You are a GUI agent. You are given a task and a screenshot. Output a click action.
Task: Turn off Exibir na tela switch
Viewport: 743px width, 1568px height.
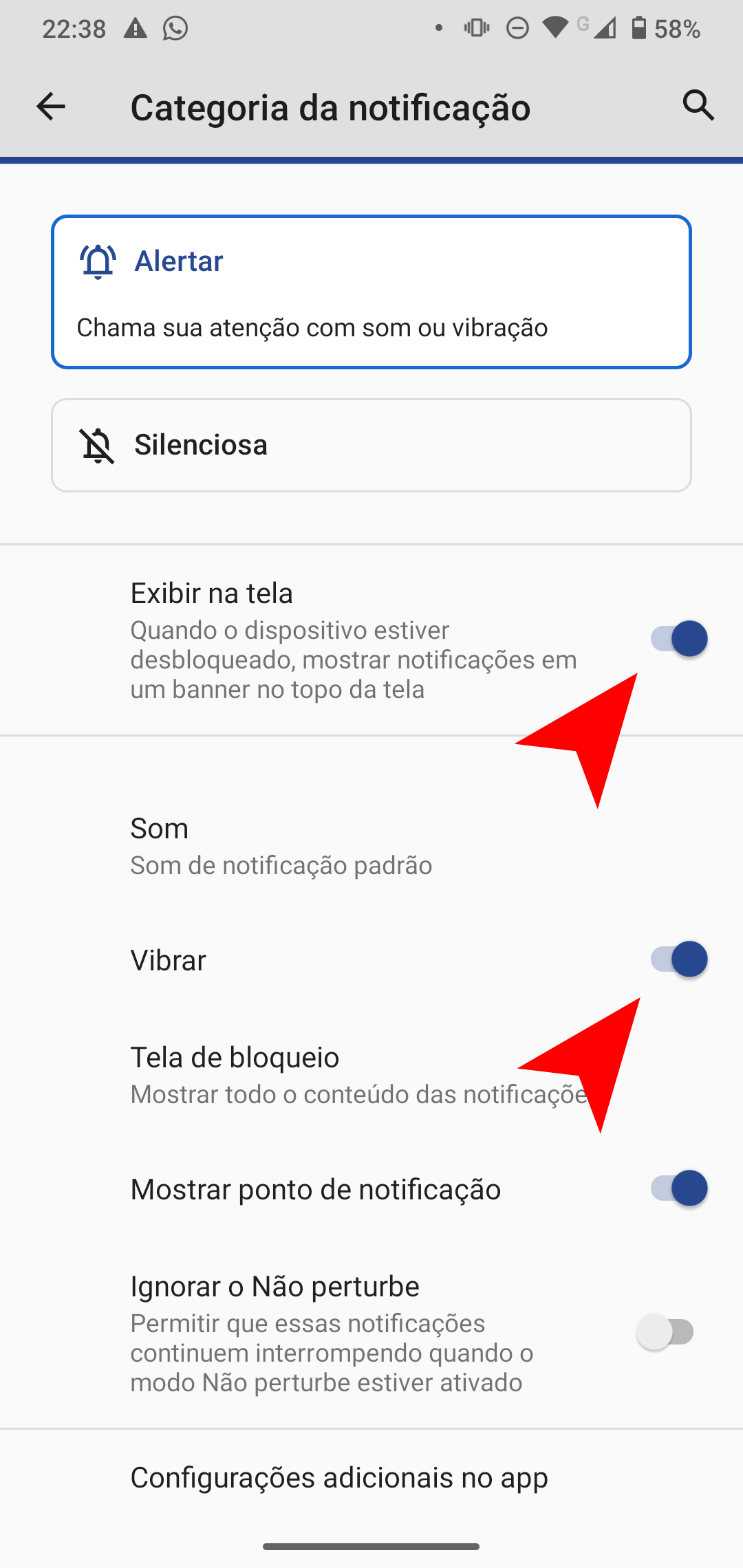point(678,639)
